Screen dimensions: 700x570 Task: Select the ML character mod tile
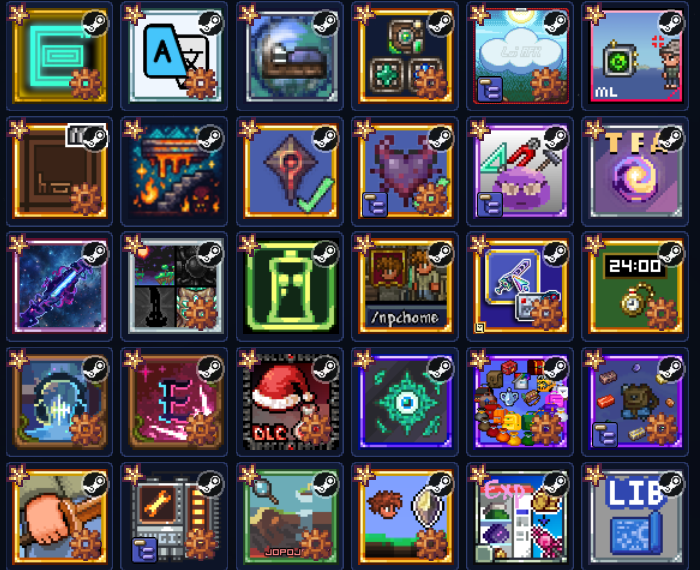click(635, 55)
